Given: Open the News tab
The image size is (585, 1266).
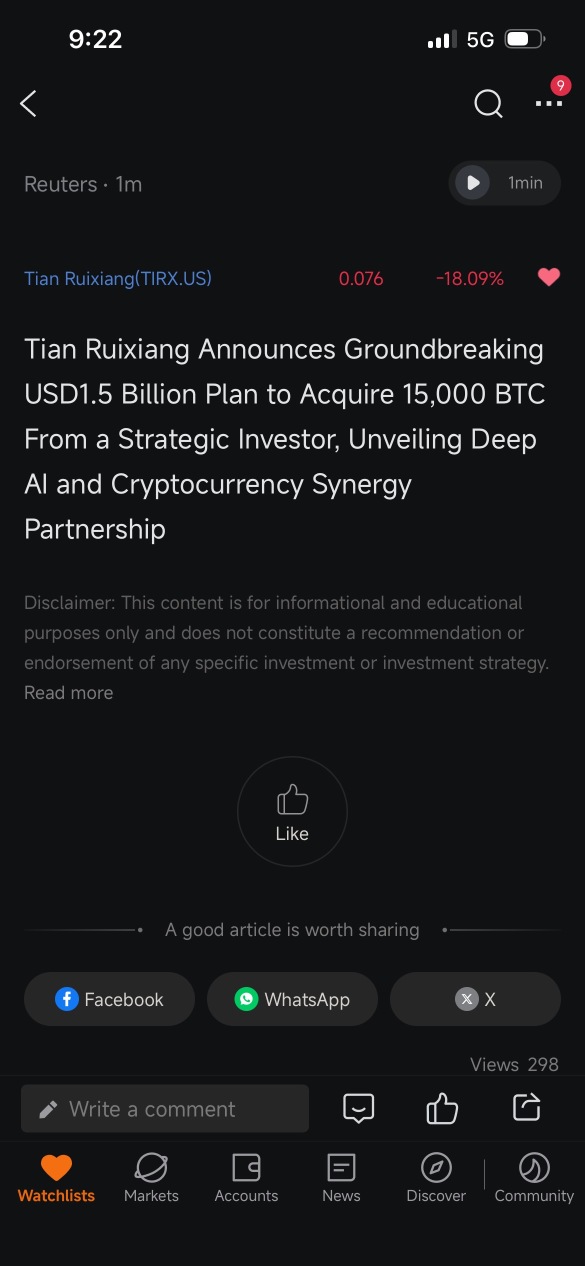Looking at the screenshot, I should point(341,1178).
